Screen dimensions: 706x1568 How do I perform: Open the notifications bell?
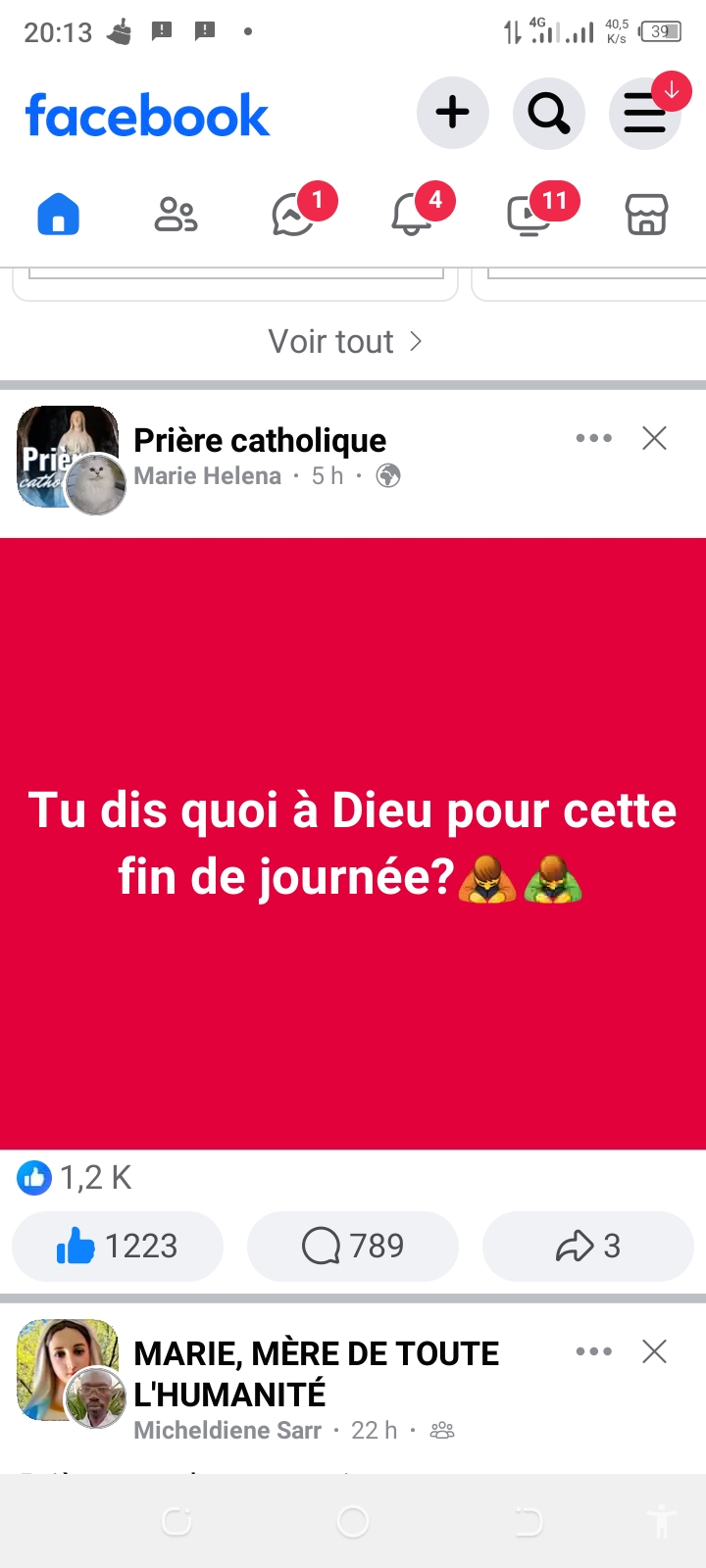coord(411,214)
